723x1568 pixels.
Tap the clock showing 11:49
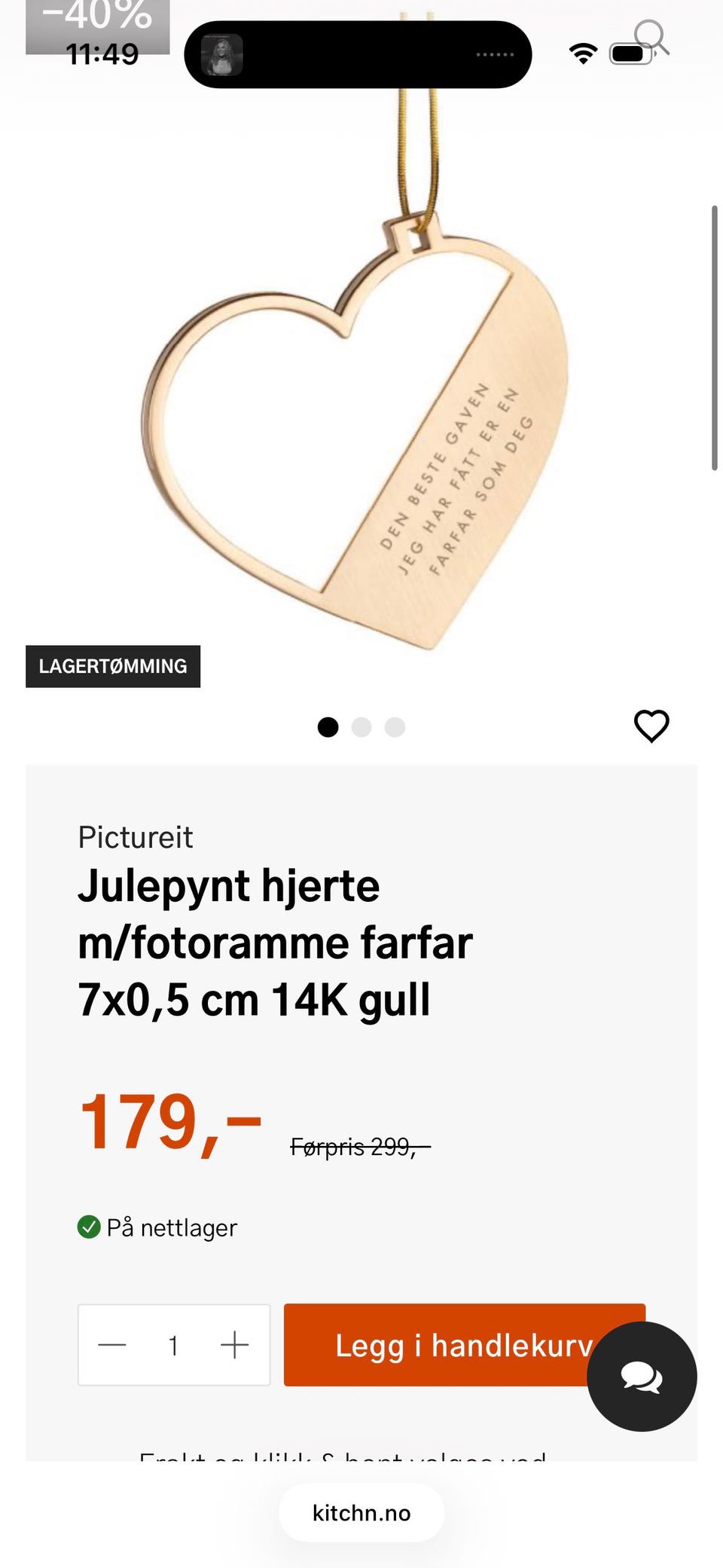(102, 54)
